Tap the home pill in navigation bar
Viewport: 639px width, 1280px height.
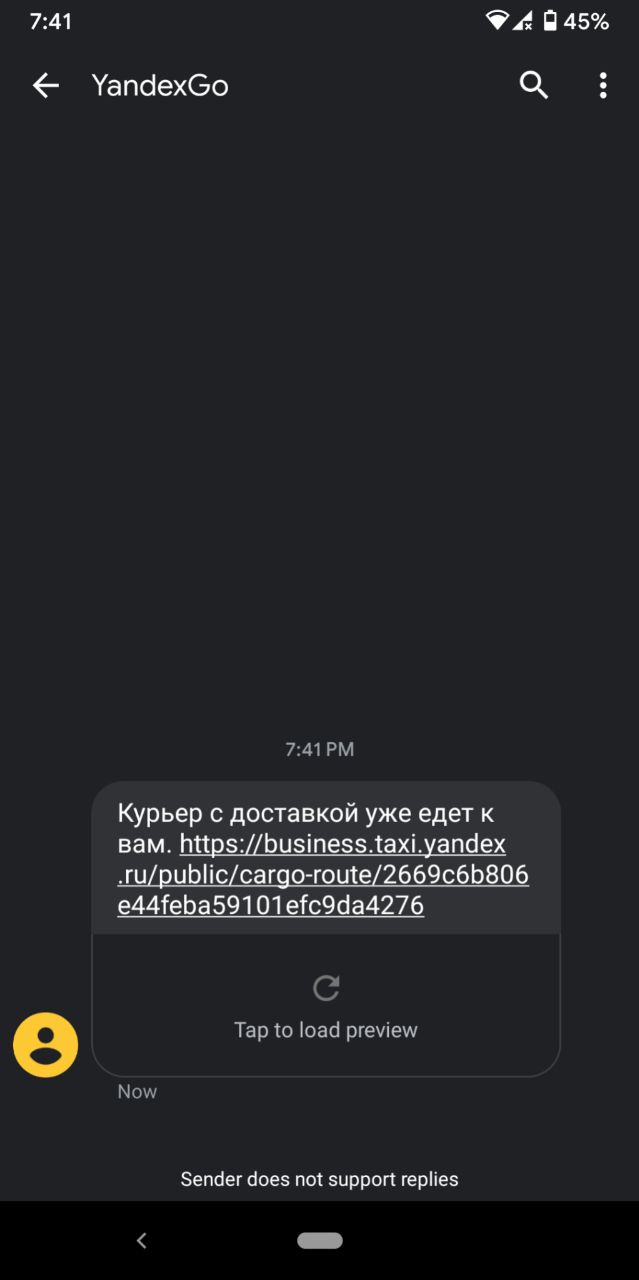[320, 1241]
